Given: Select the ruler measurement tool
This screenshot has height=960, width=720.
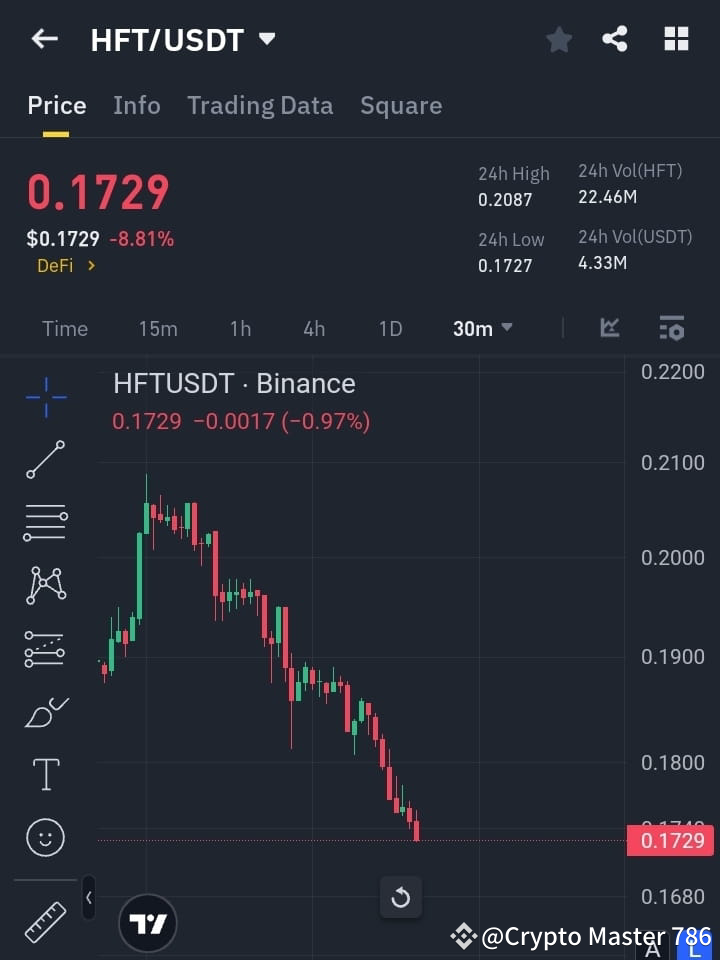Looking at the screenshot, I should point(45,921).
